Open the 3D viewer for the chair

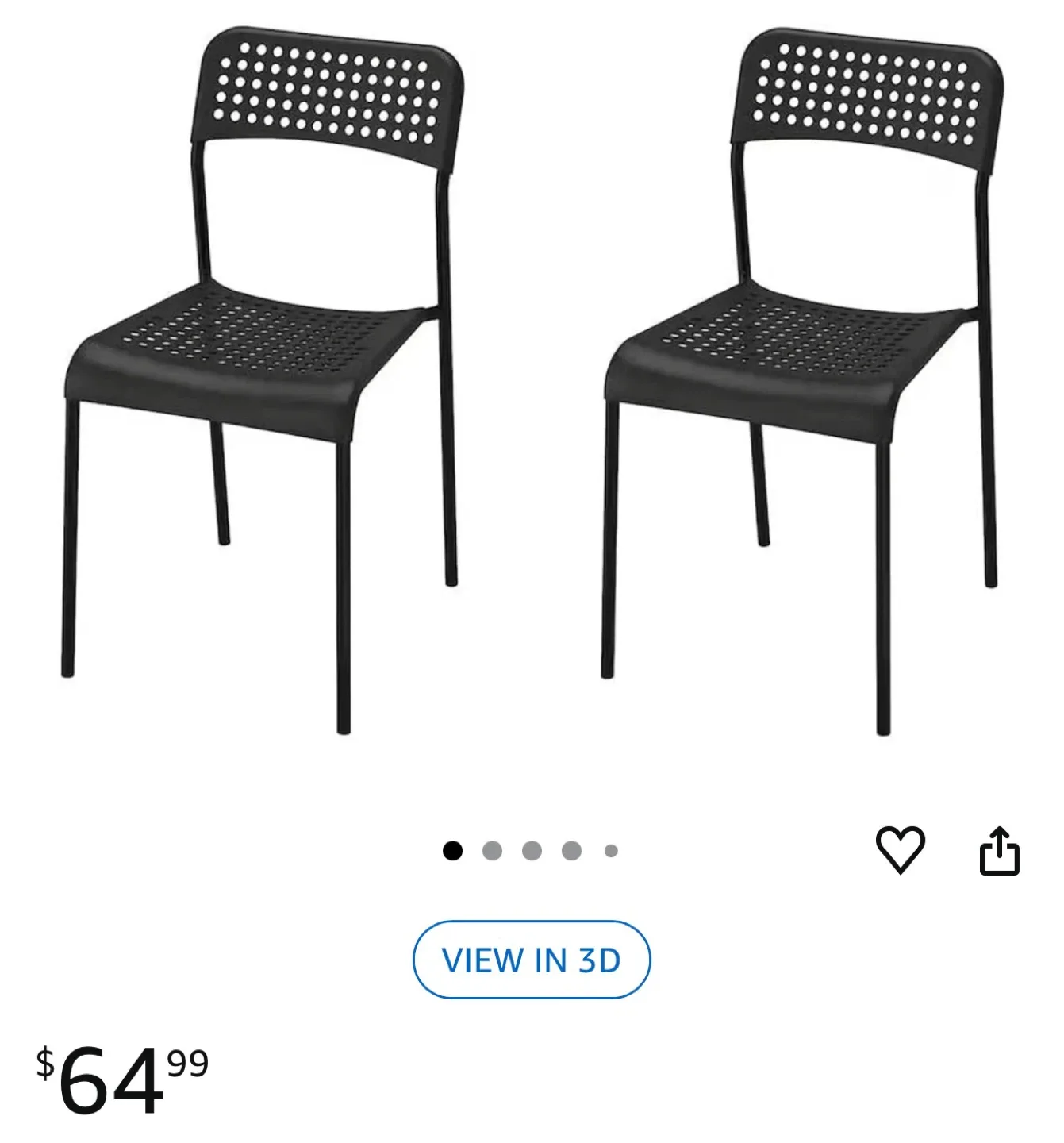532,960
